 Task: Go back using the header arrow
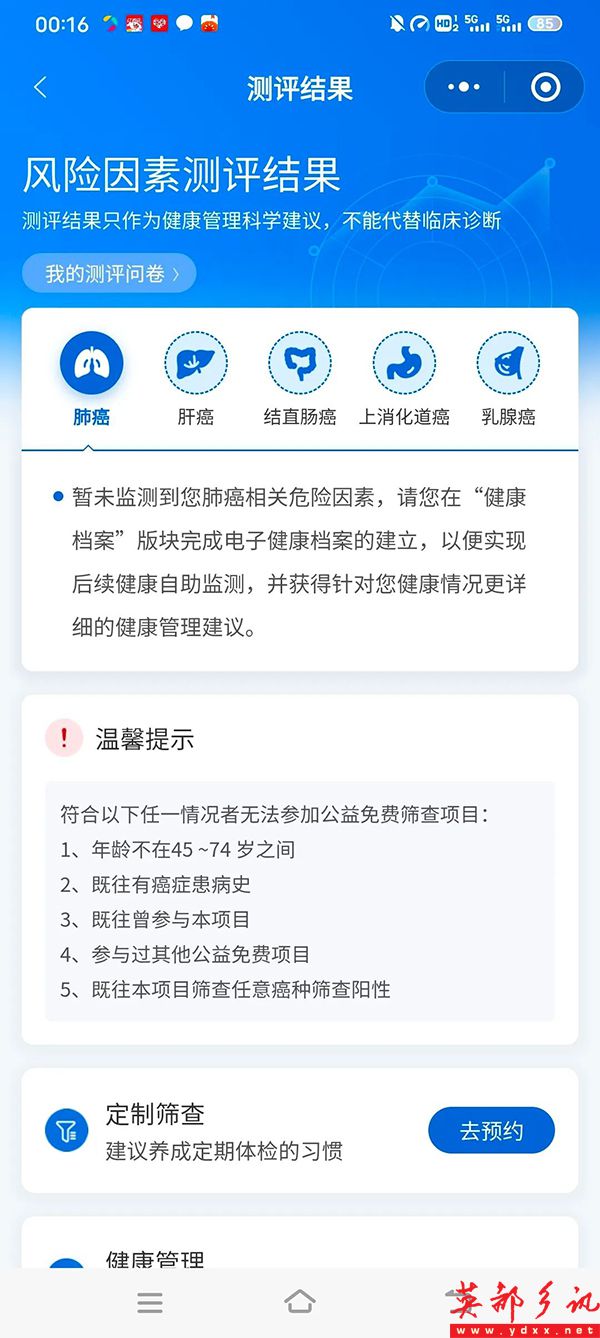point(40,88)
